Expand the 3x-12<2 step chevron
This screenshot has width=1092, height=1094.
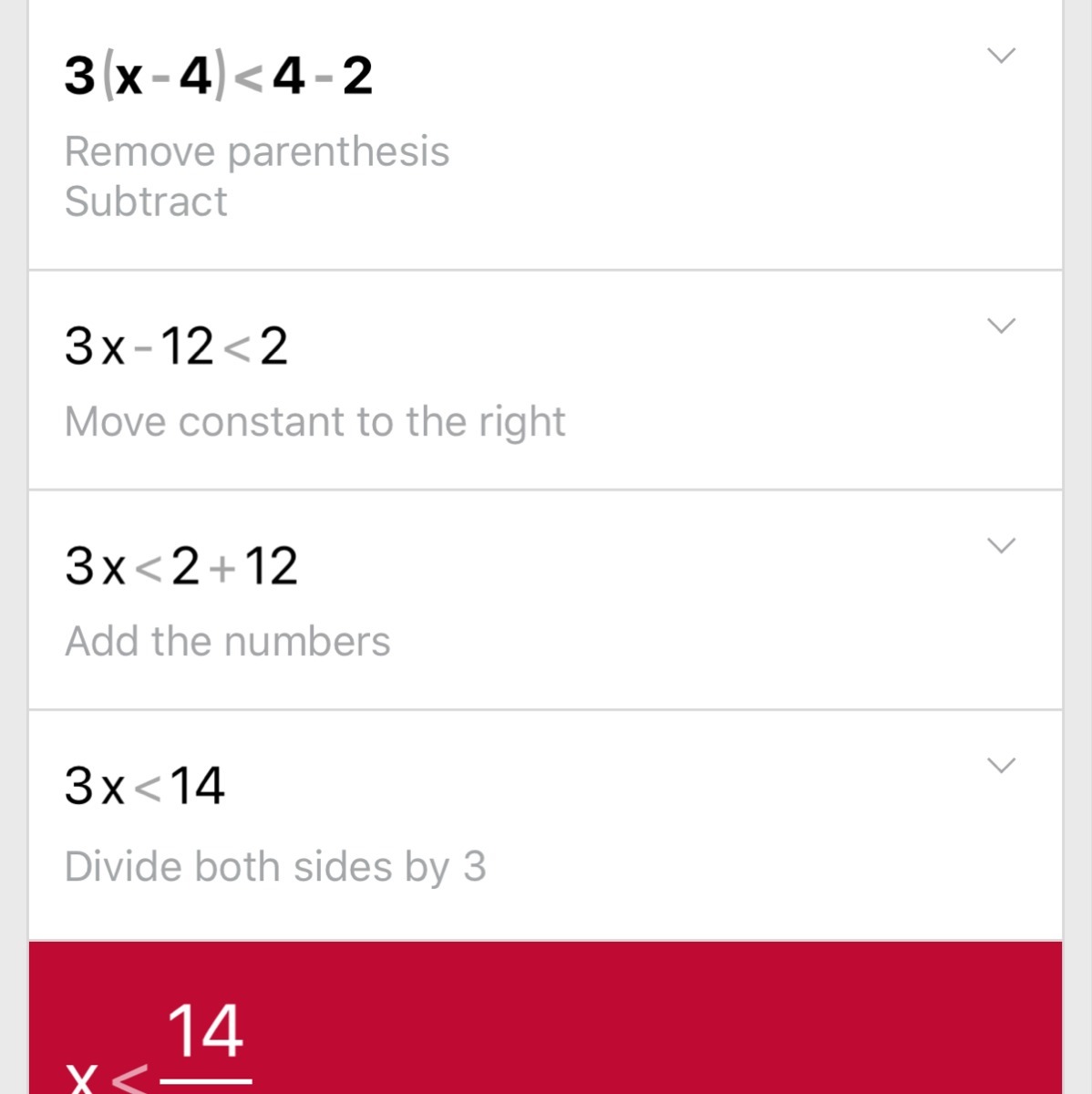tap(1001, 325)
